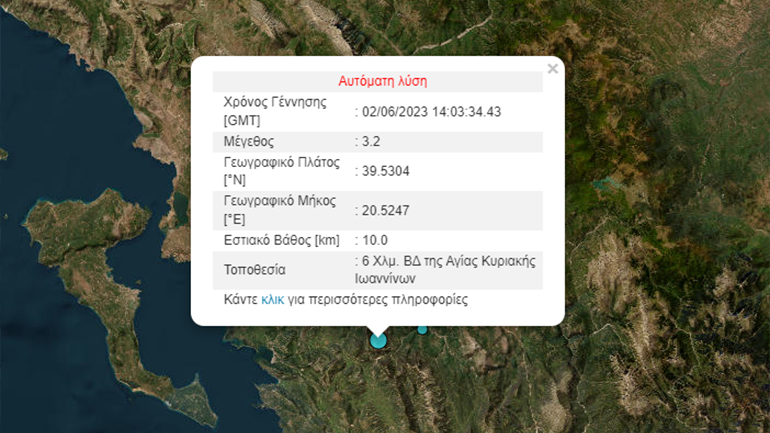Tap the large earthquake marker below the popup
Viewport: 770px width, 433px height.
378,341
